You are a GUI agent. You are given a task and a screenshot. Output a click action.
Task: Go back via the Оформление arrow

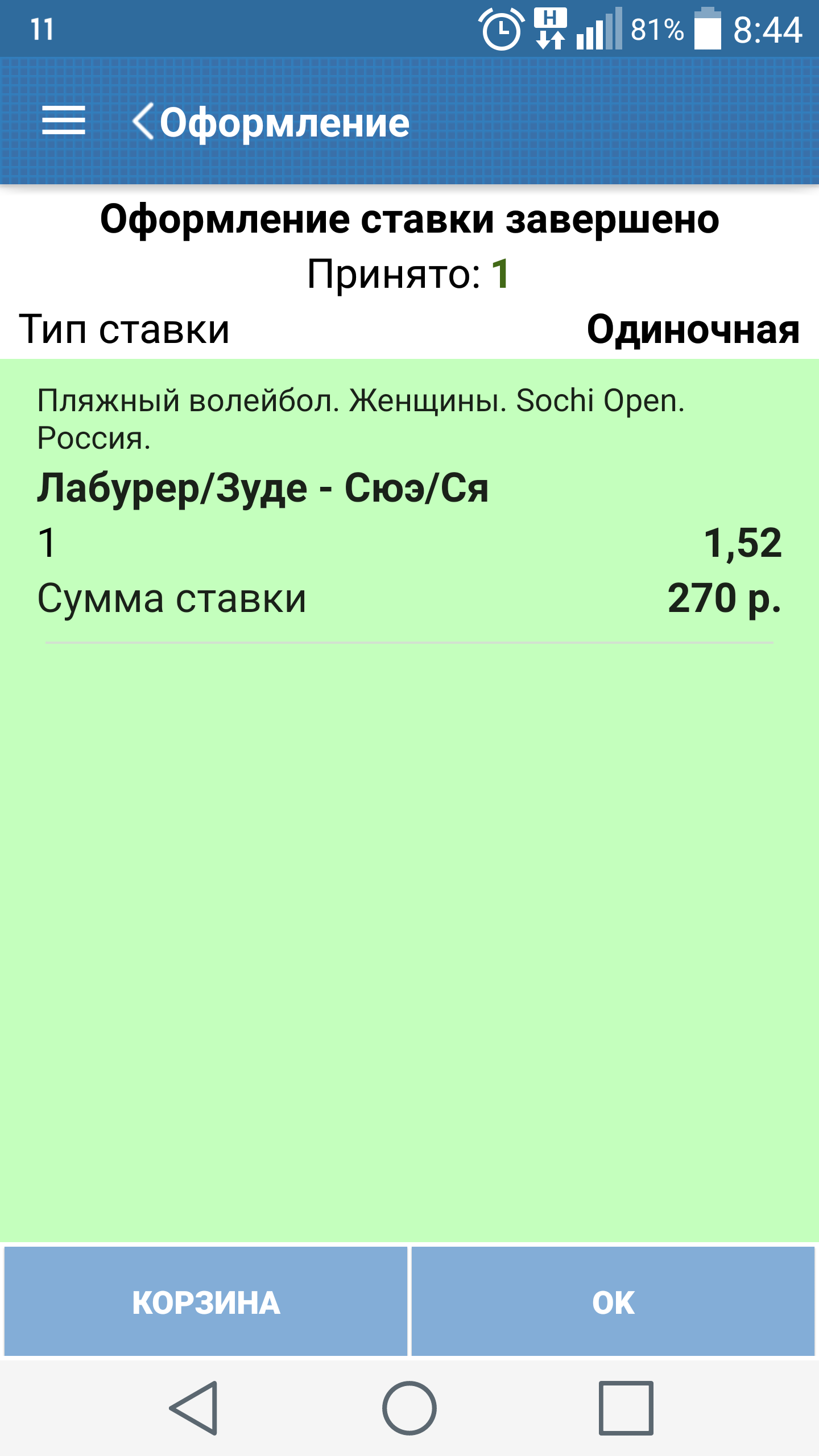tap(143, 121)
